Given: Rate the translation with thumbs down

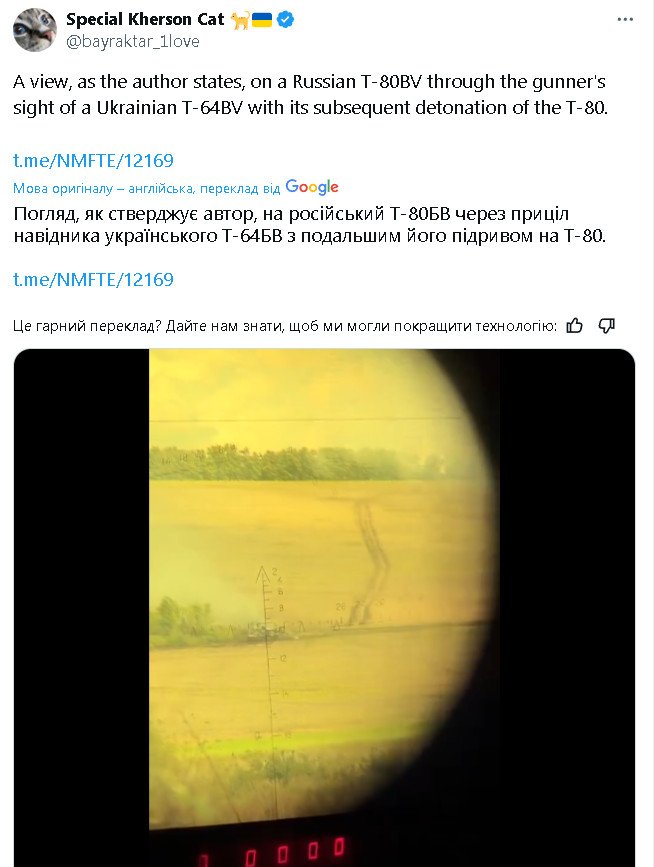Looking at the screenshot, I should pyautogui.click(x=606, y=325).
